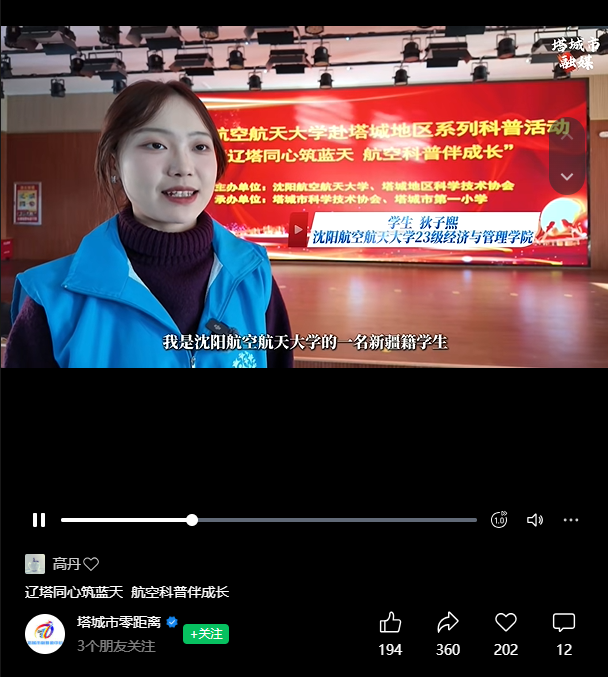Go to the previous video
Viewport: 608px width, 677px height.
(567, 135)
